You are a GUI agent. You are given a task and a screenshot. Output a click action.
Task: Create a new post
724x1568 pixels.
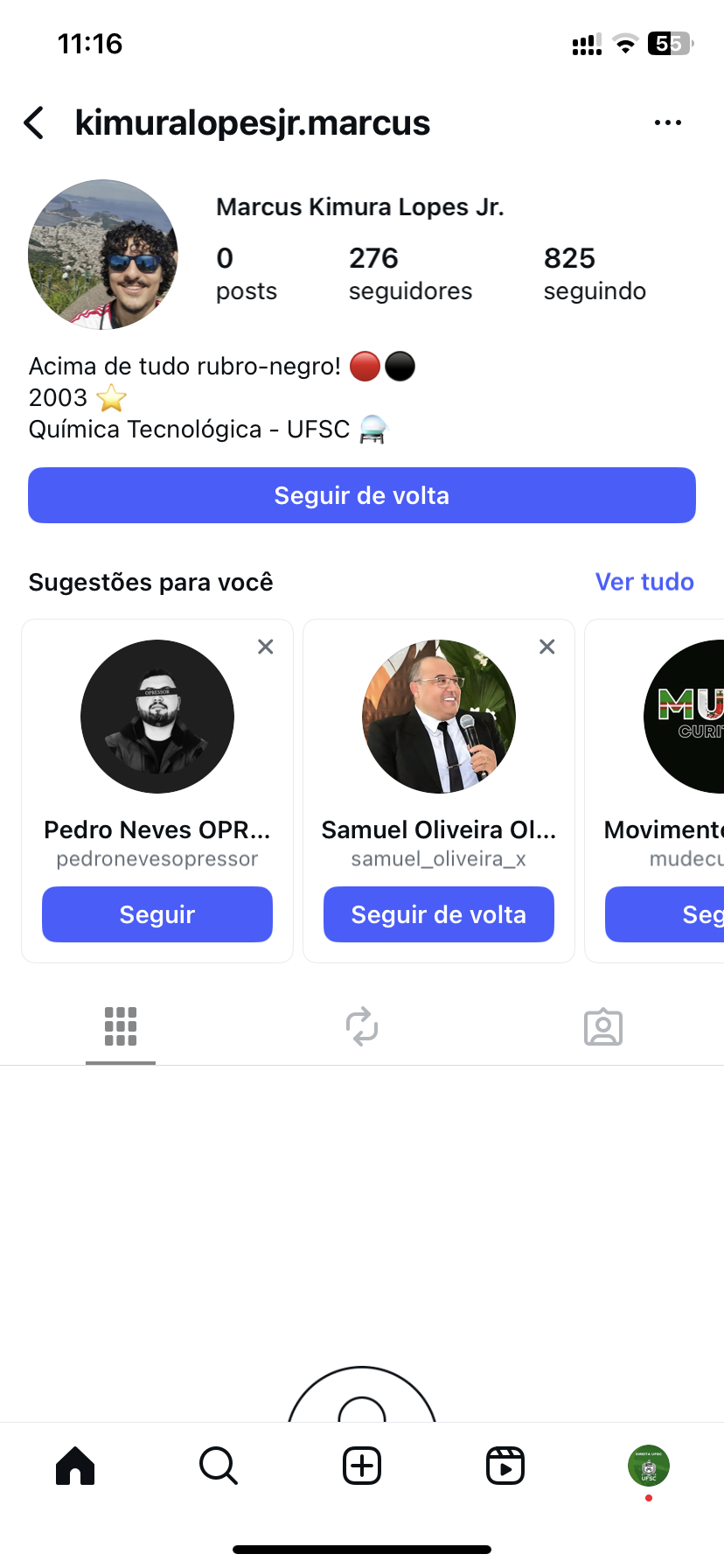(362, 1466)
